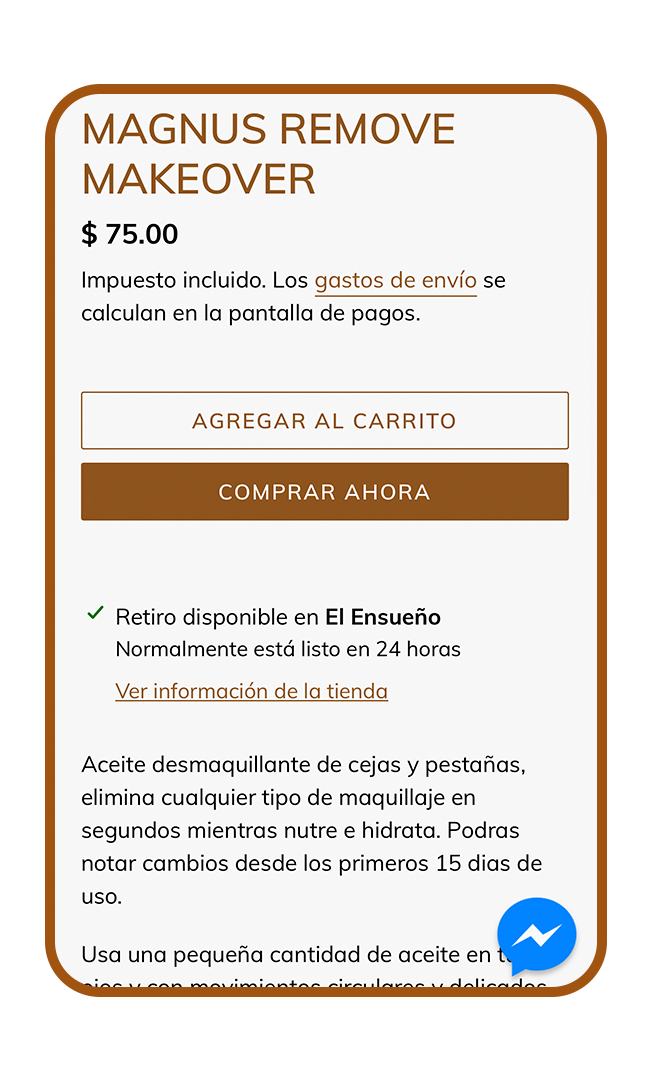View store information link
This screenshot has height=1080, width=651.
point(251,691)
